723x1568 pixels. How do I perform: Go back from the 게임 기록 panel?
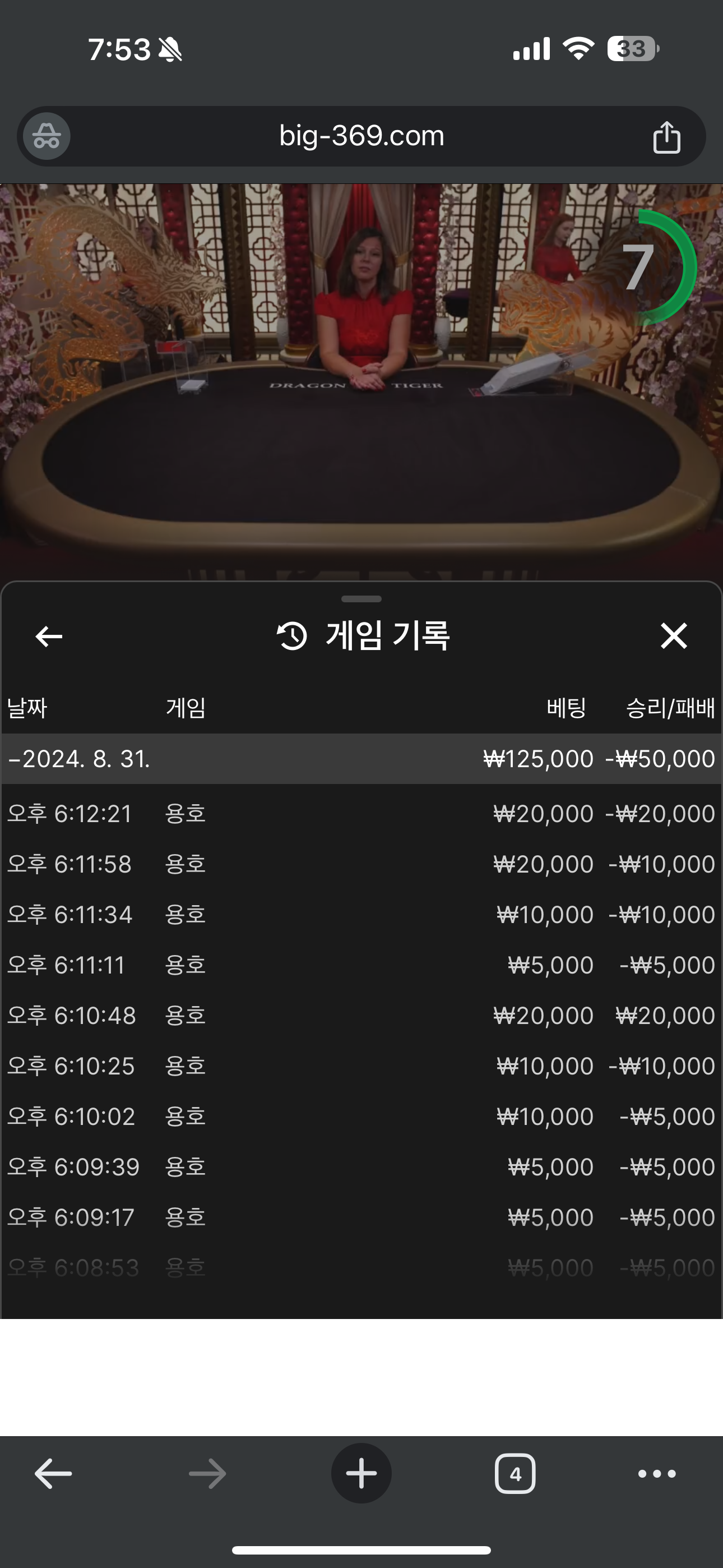pyautogui.click(x=49, y=637)
